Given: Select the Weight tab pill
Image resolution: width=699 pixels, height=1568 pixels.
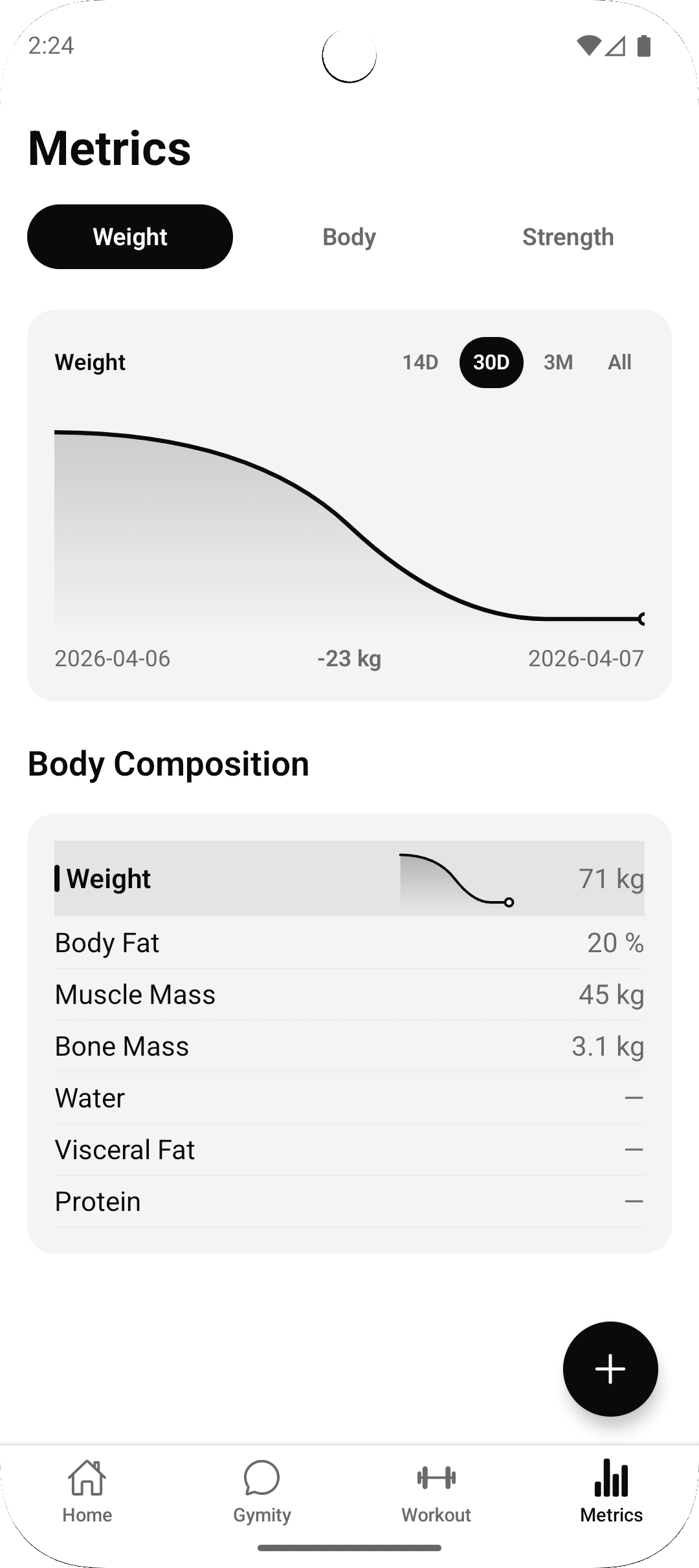Looking at the screenshot, I should 129,237.
